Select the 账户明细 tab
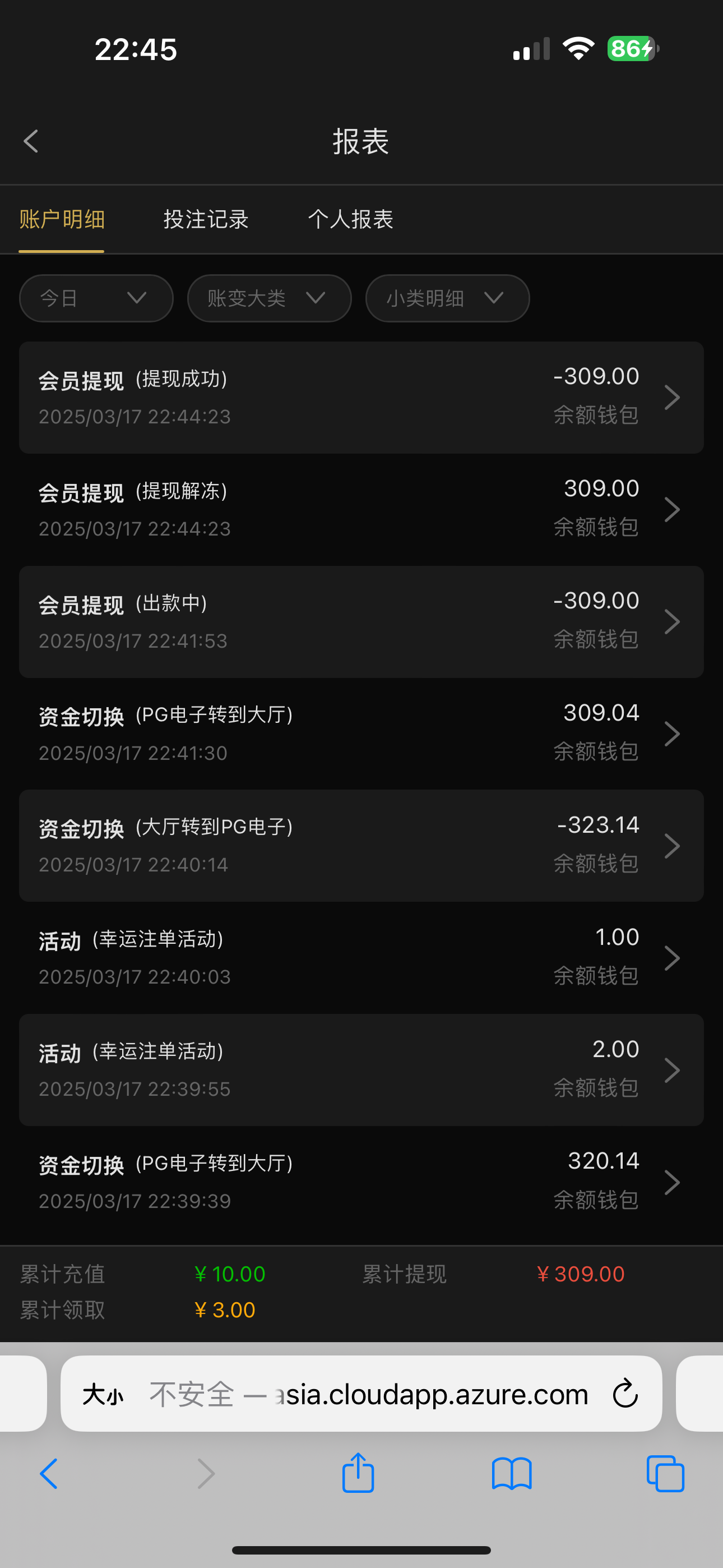Viewport: 723px width, 1568px height. (x=62, y=219)
